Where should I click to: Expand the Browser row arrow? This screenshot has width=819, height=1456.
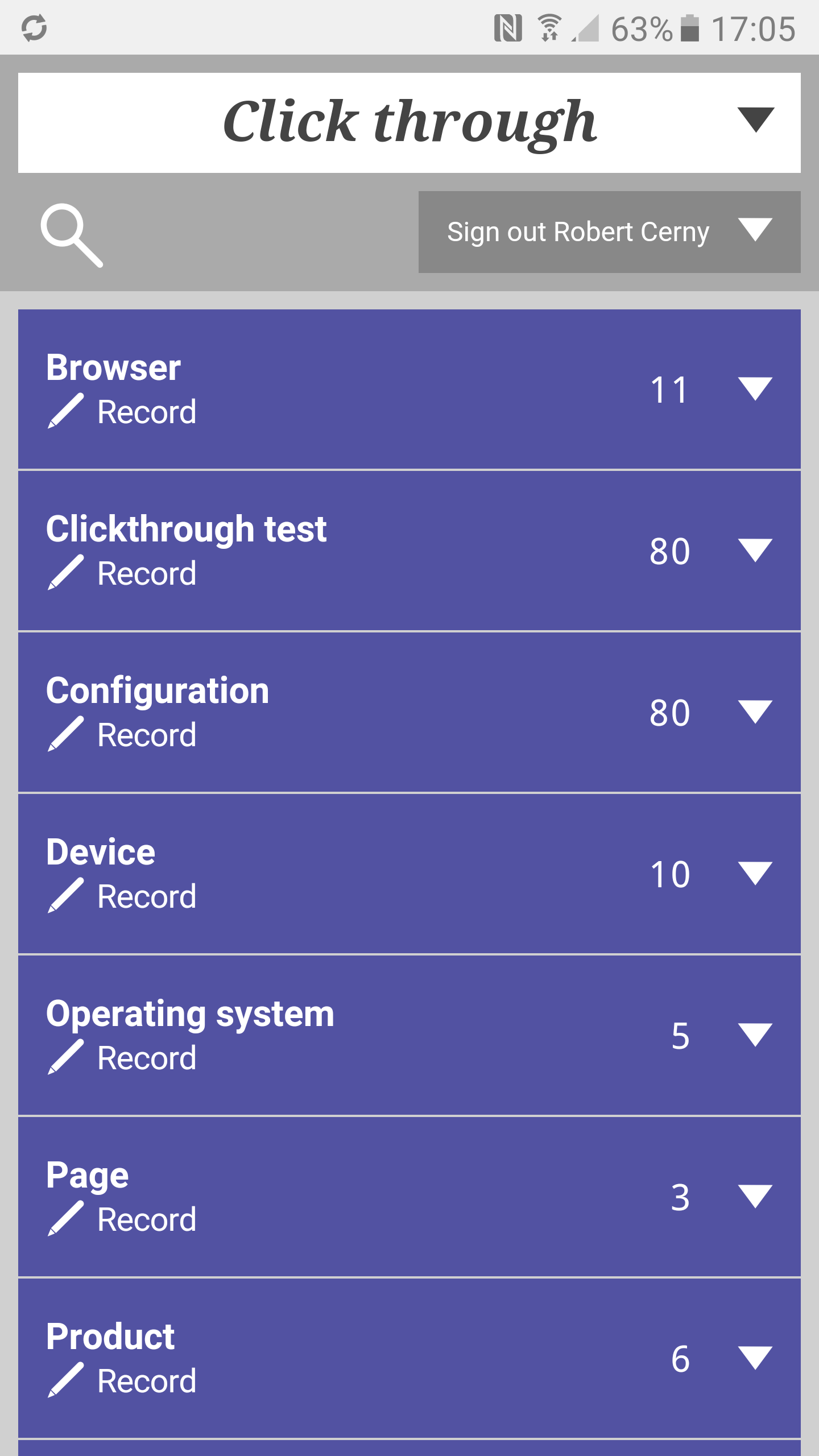point(755,389)
